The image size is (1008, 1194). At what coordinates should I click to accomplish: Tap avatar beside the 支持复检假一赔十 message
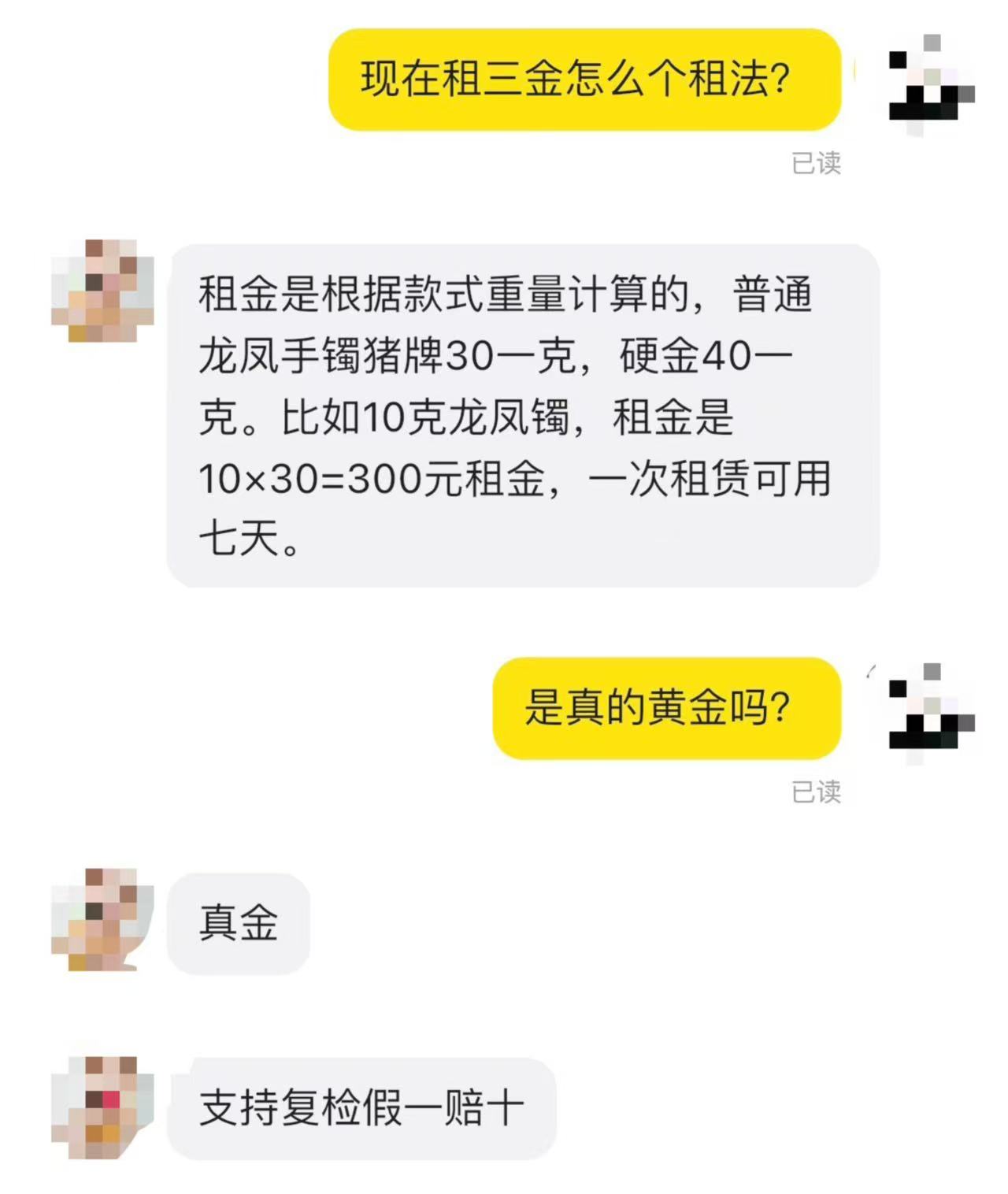102,1107
